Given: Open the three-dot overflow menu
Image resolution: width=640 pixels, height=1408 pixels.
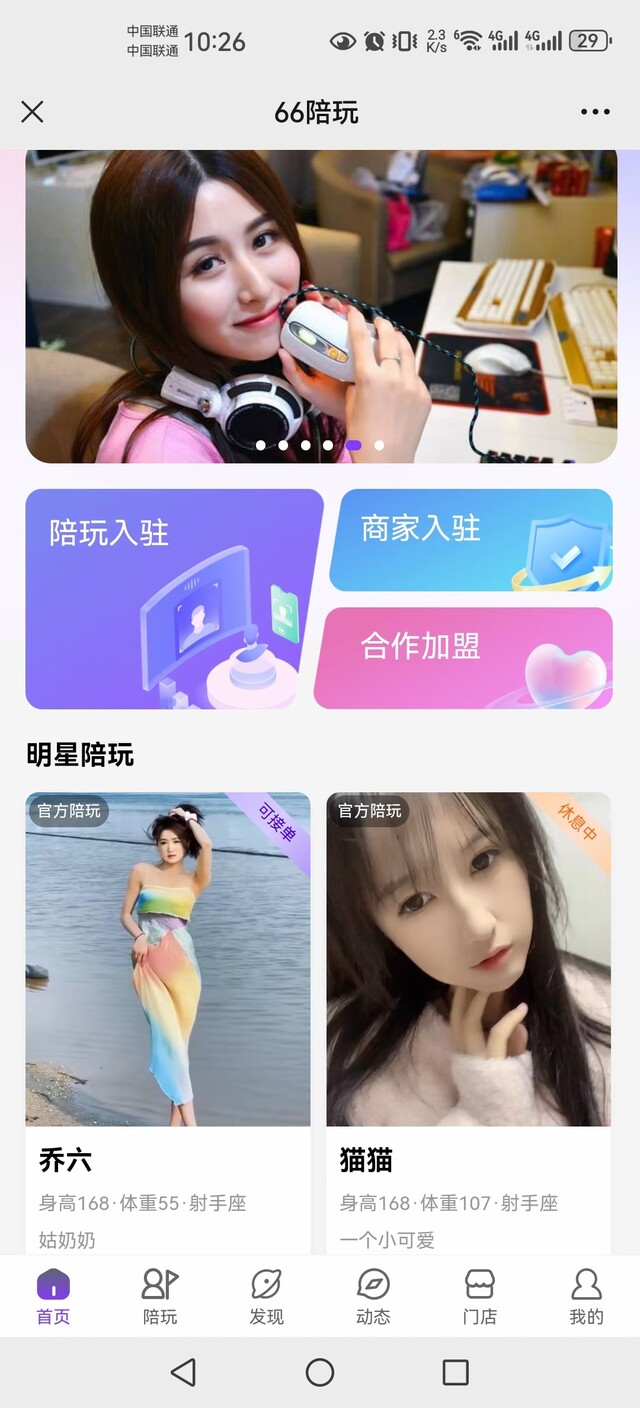Looking at the screenshot, I should [x=595, y=112].
